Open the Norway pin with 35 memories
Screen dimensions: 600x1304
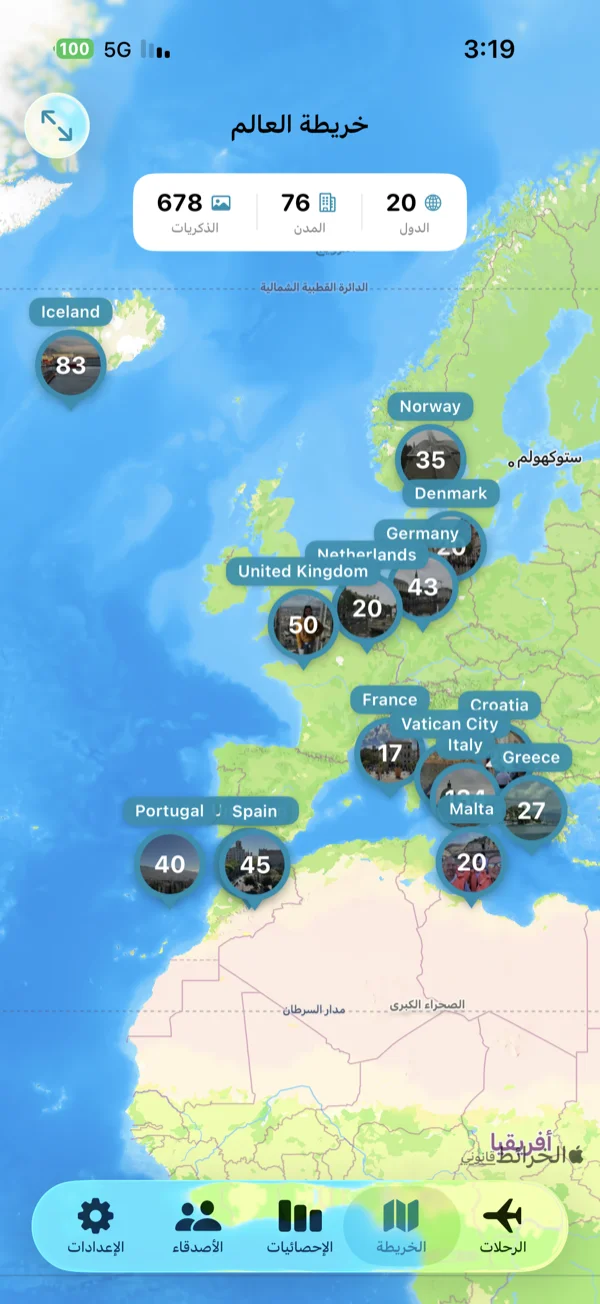[430, 459]
